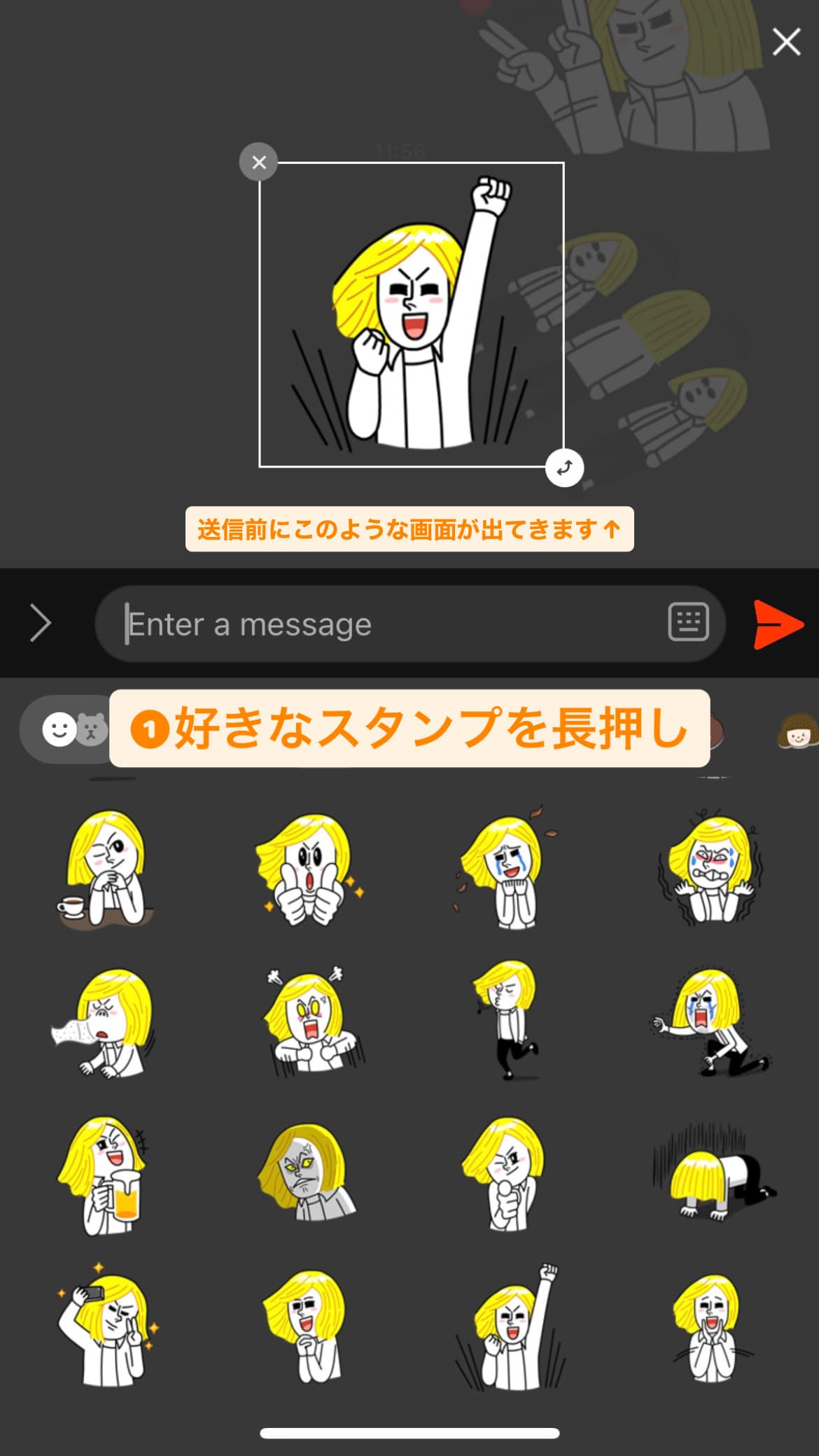The width and height of the screenshot is (819, 1456).
Task: Switch to keyboard input icon
Action: point(688,622)
